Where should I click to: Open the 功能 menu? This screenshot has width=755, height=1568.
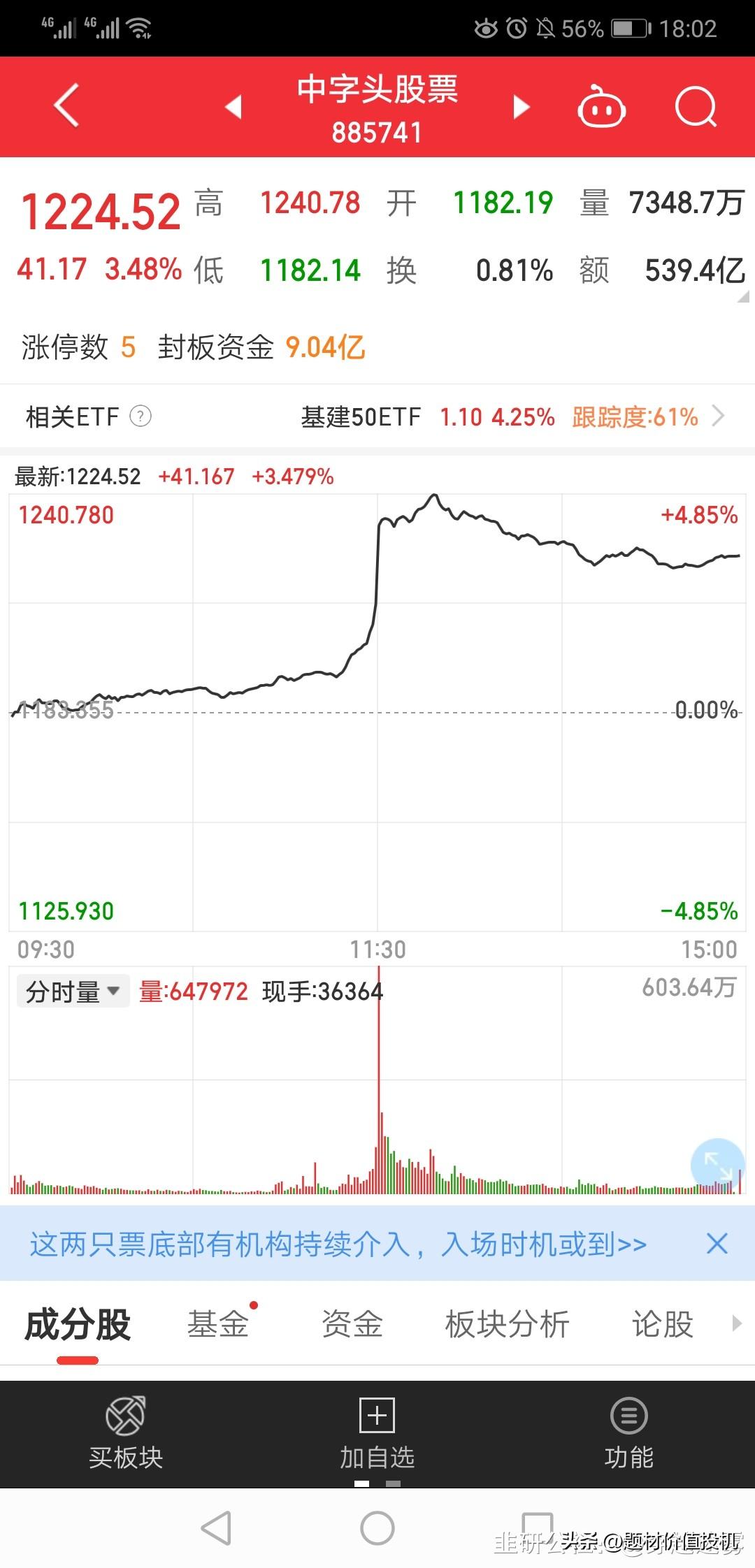pyautogui.click(x=629, y=1433)
